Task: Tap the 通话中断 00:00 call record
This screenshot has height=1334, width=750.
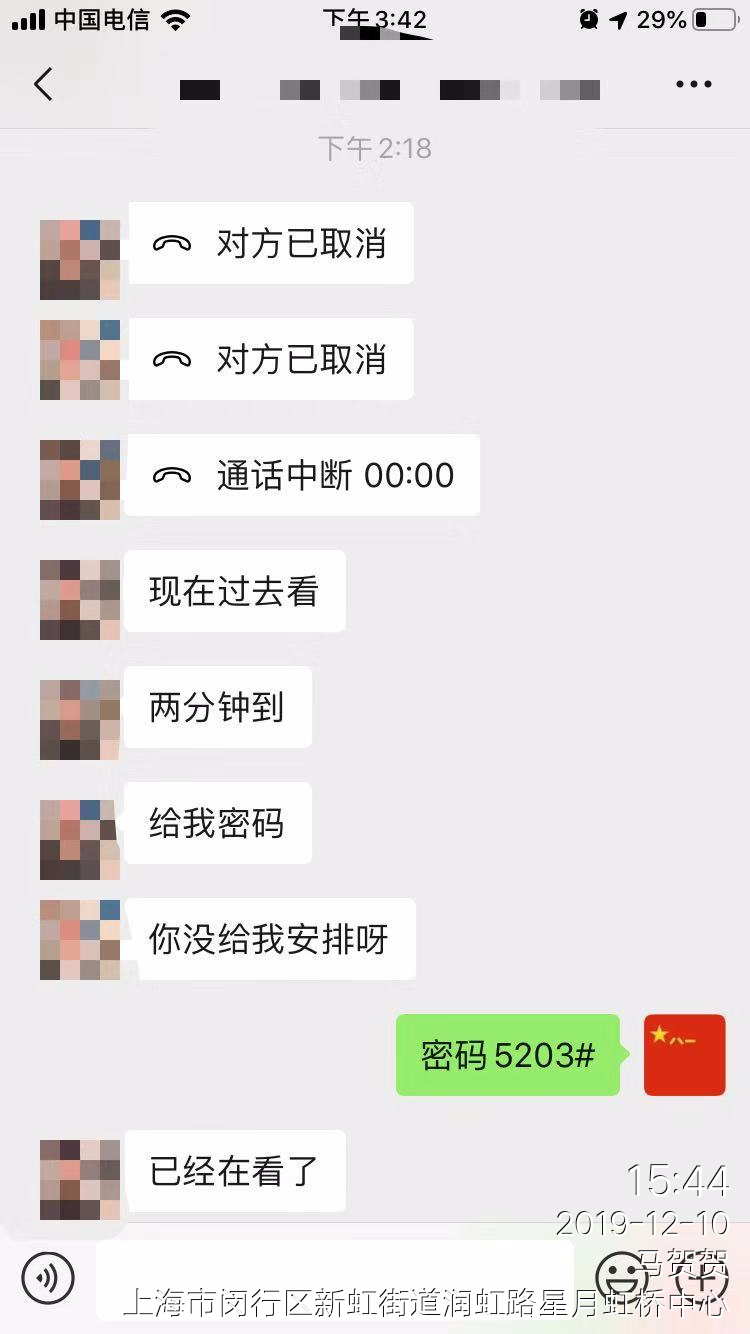Action: (x=303, y=475)
